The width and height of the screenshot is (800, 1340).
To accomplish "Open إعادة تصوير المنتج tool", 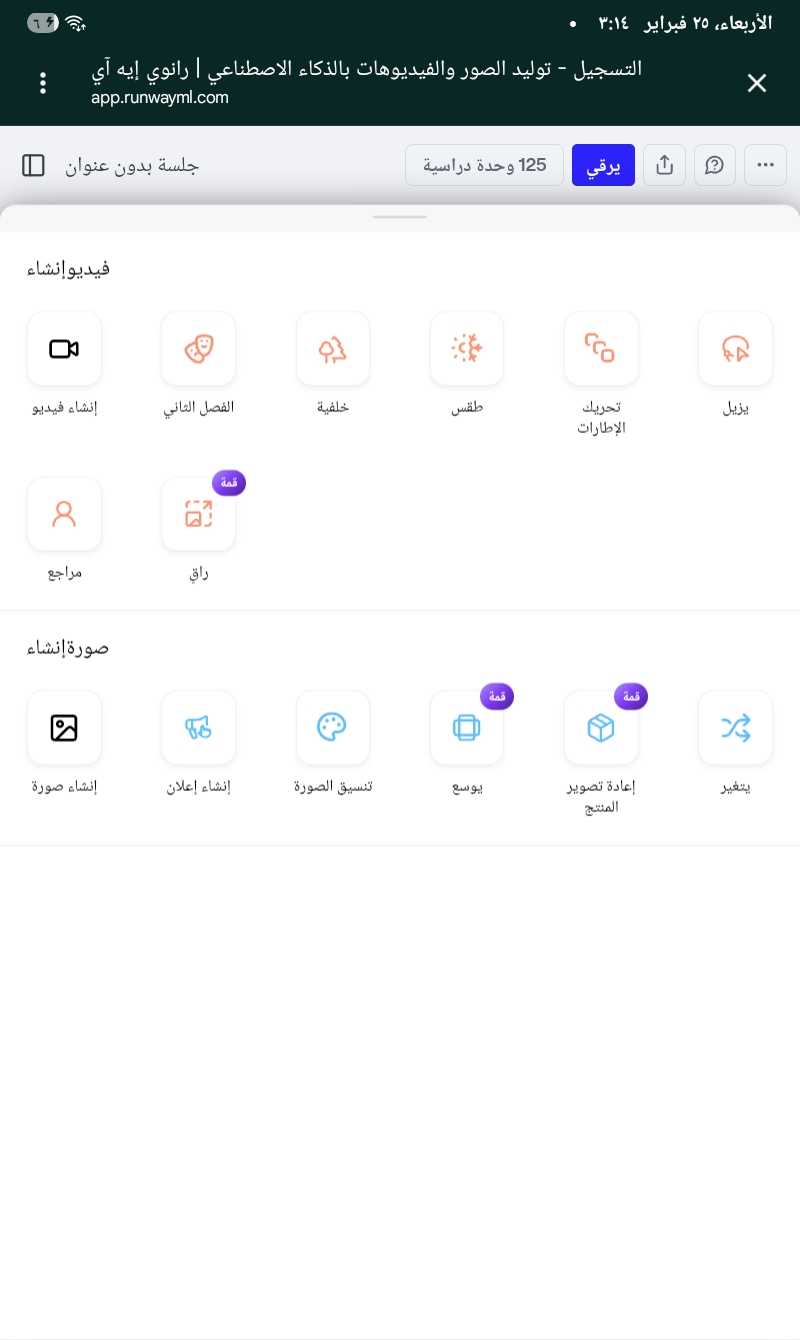I will tap(601, 728).
